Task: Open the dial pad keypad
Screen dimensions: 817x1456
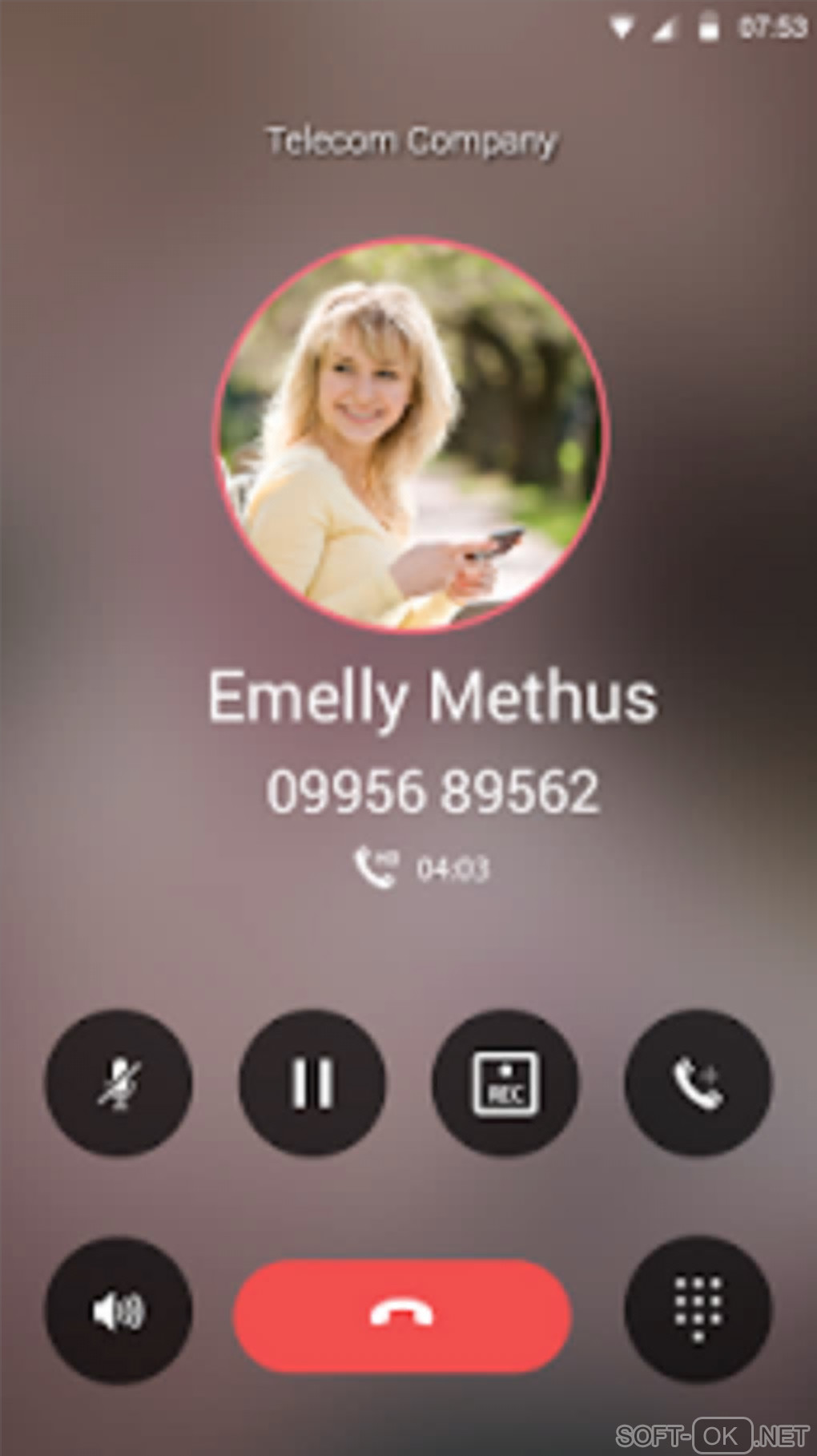Action: tap(698, 1311)
